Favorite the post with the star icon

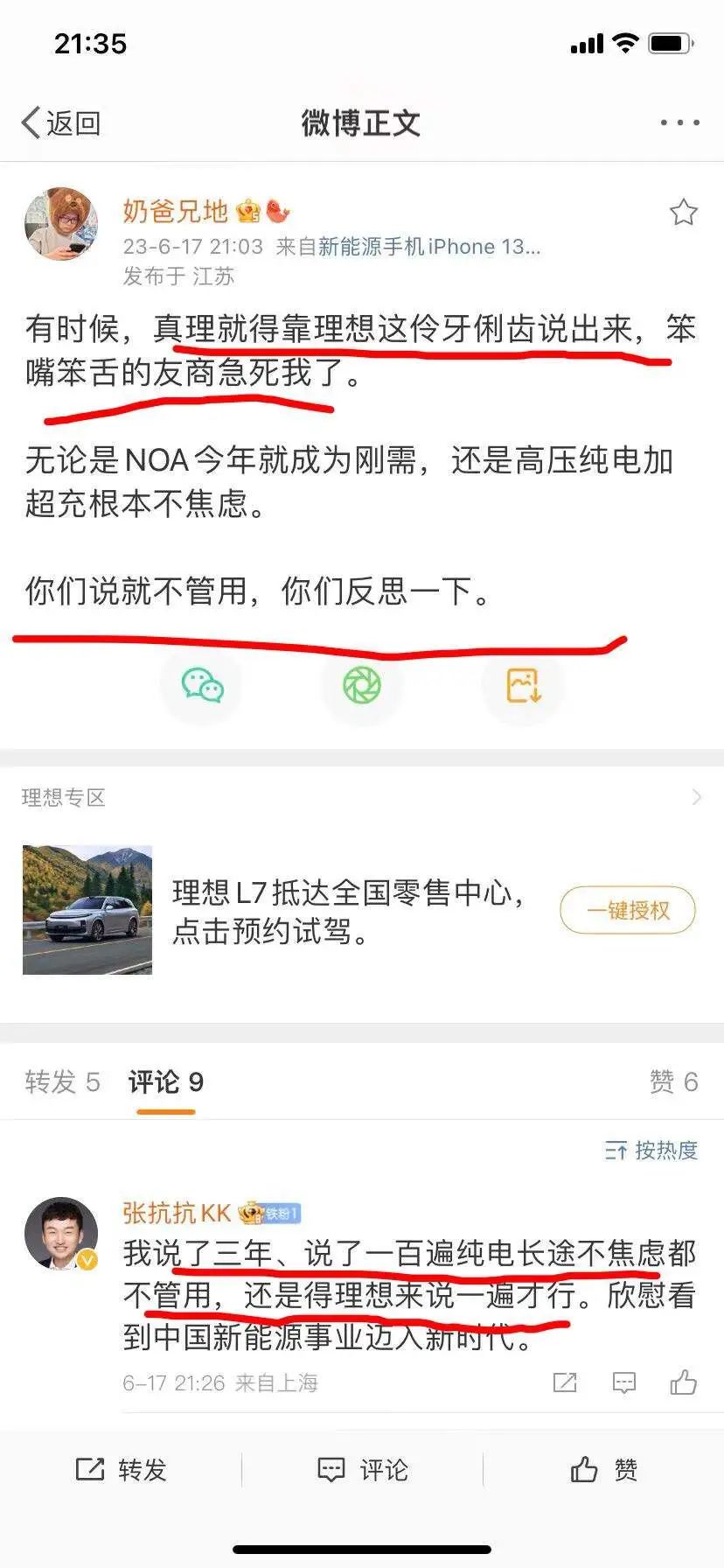coord(683,213)
